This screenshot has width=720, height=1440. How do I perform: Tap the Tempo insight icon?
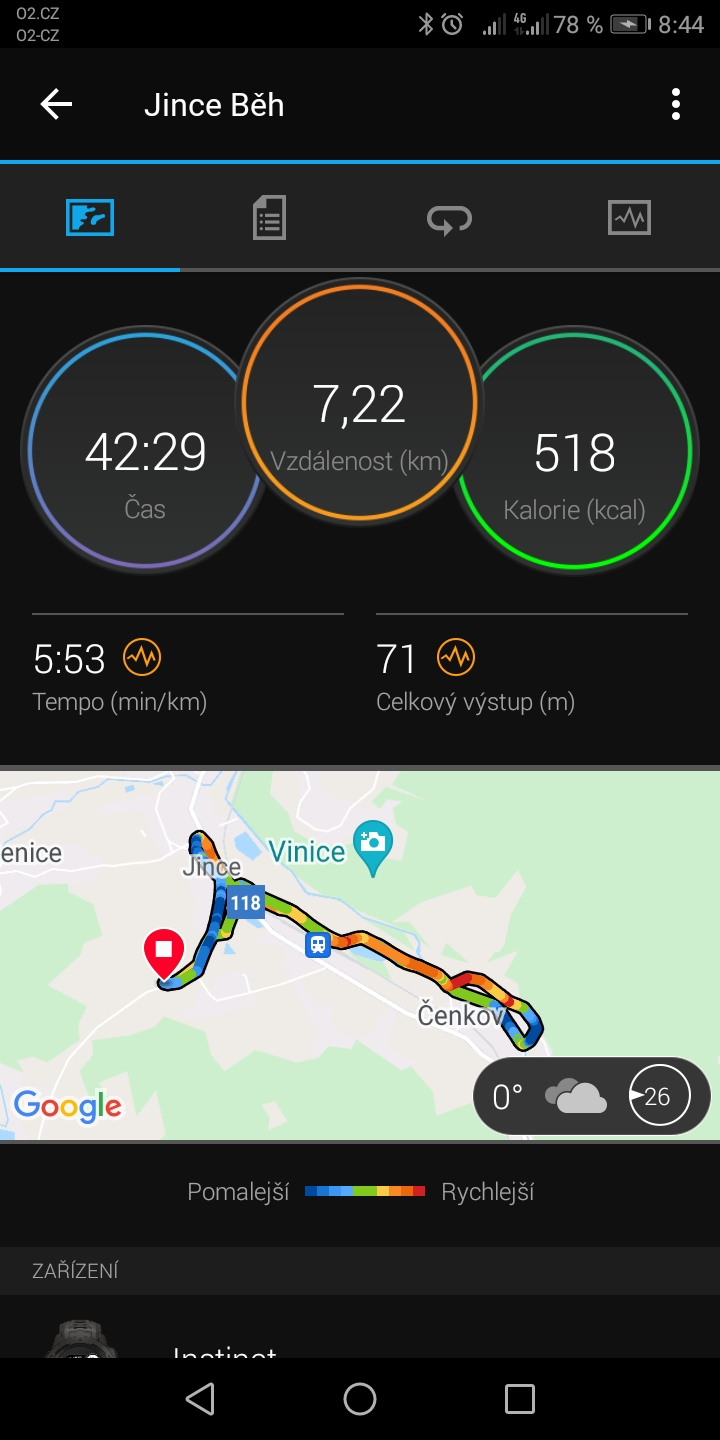click(142, 658)
